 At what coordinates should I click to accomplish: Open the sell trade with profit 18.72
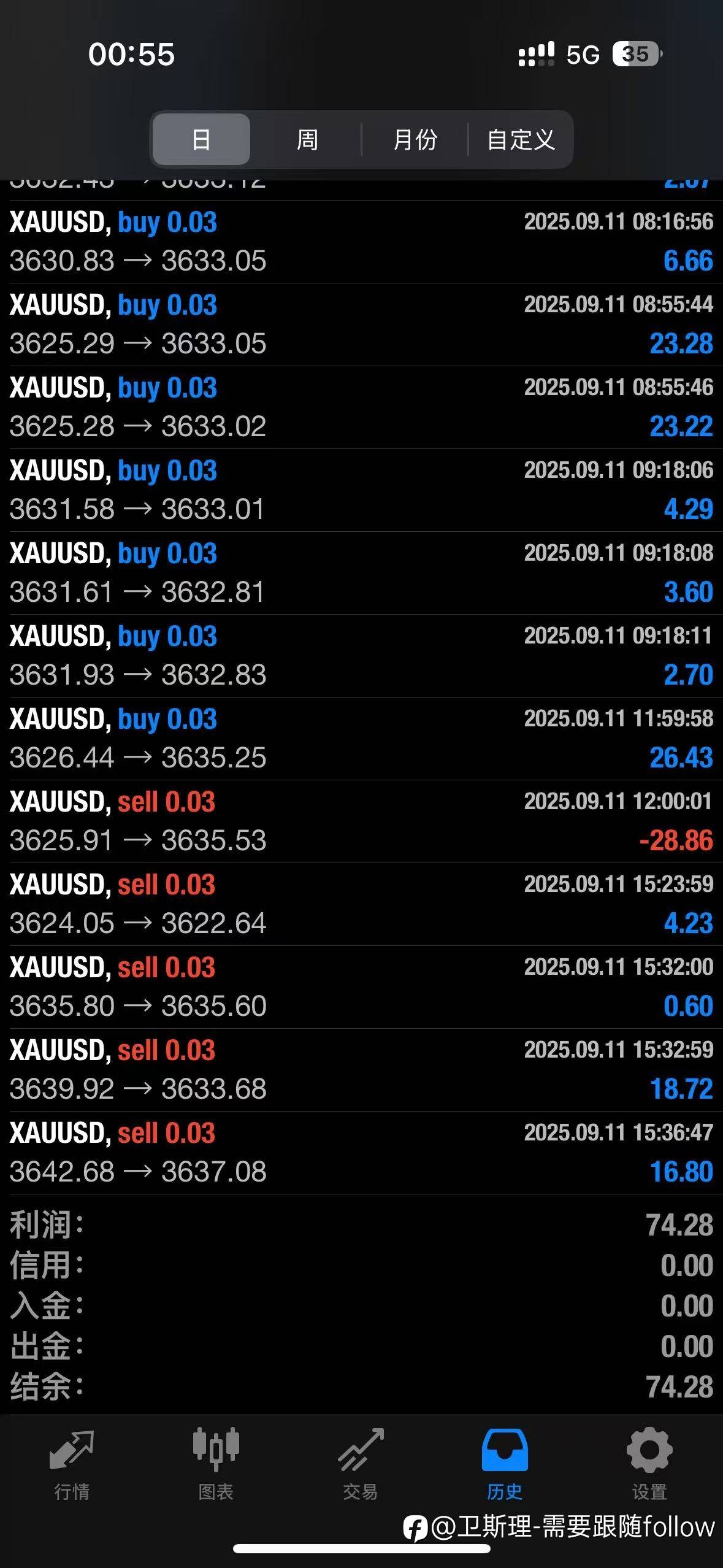361,1070
